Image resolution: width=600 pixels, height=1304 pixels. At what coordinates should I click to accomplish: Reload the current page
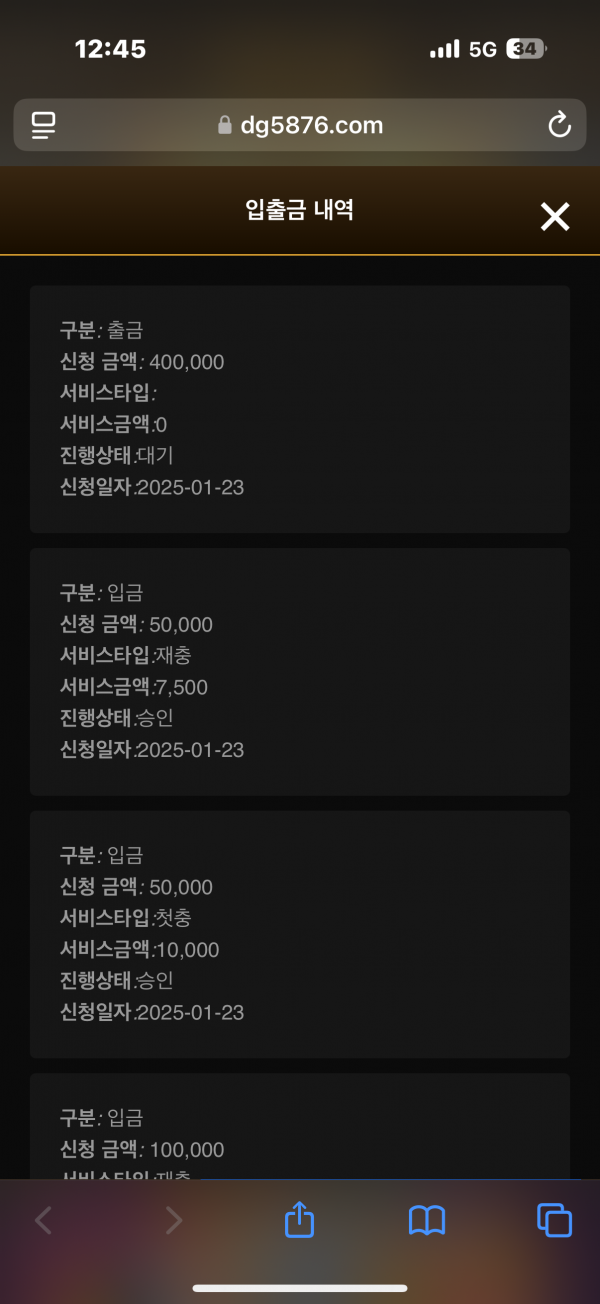pos(559,125)
